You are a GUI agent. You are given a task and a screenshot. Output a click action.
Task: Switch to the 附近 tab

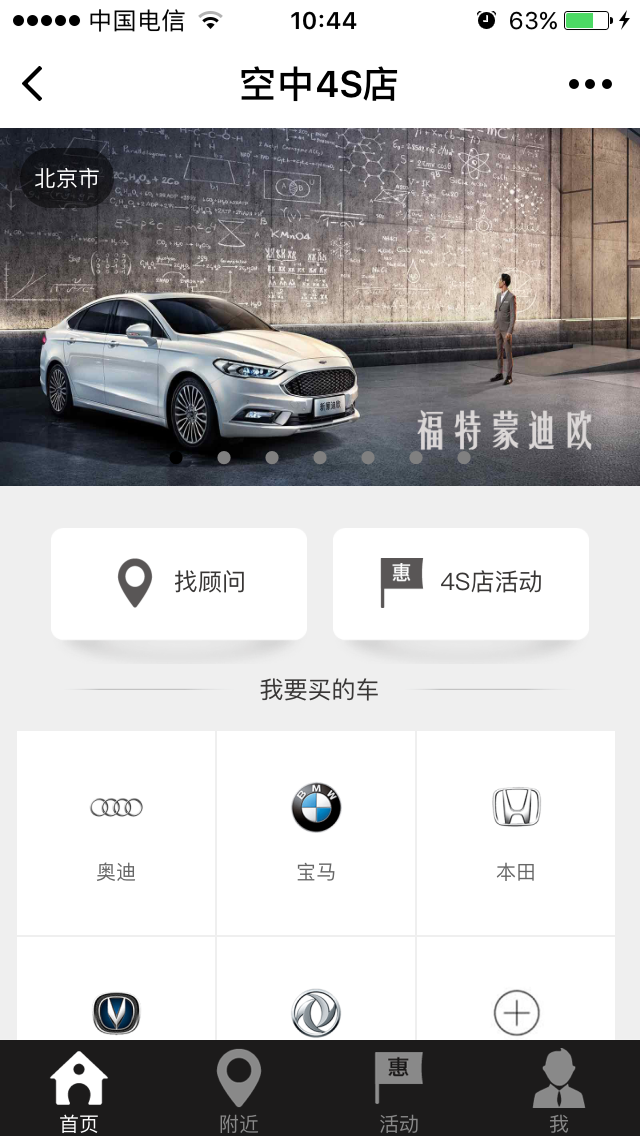[239, 1091]
